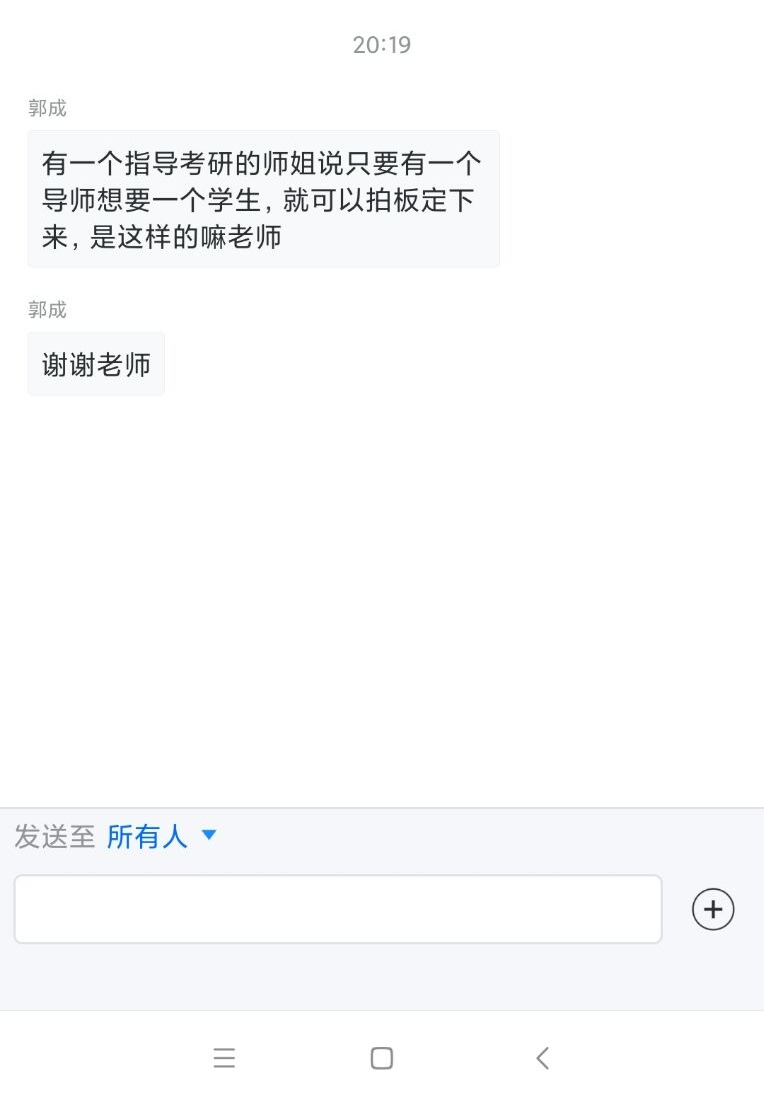
Task: Open the recent apps menu
Action: point(224,1058)
